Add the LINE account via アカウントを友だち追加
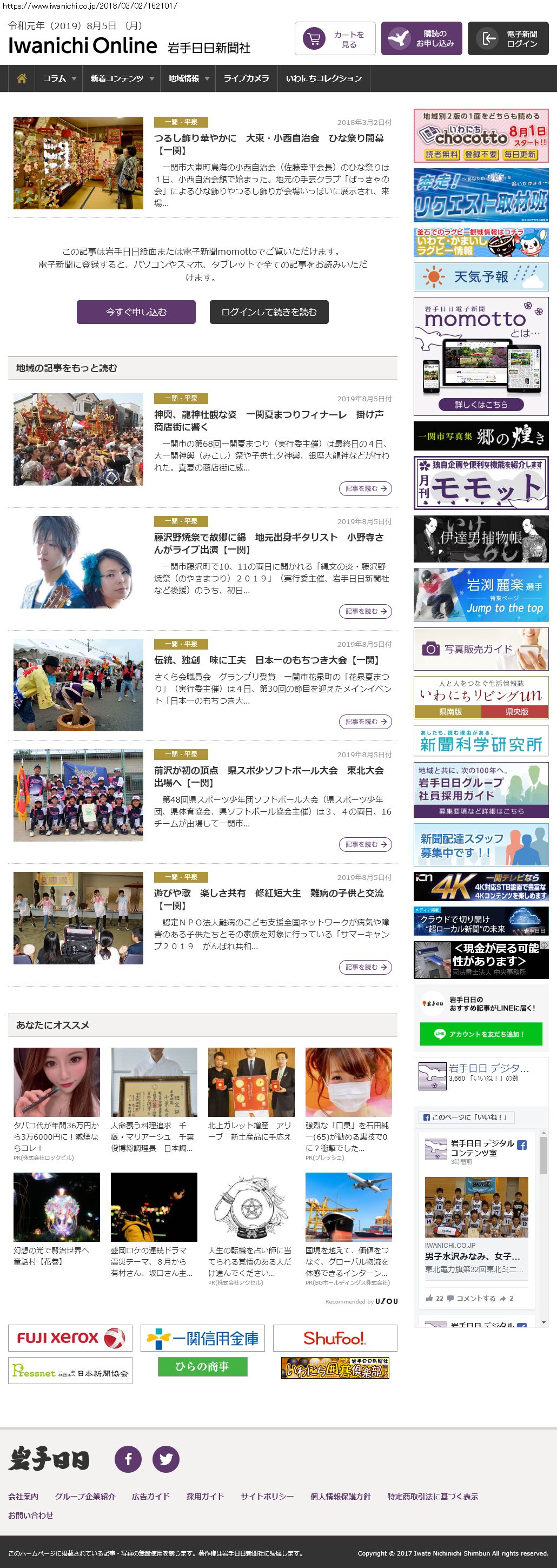This screenshot has width=557, height=1568. (x=481, y=1034)
